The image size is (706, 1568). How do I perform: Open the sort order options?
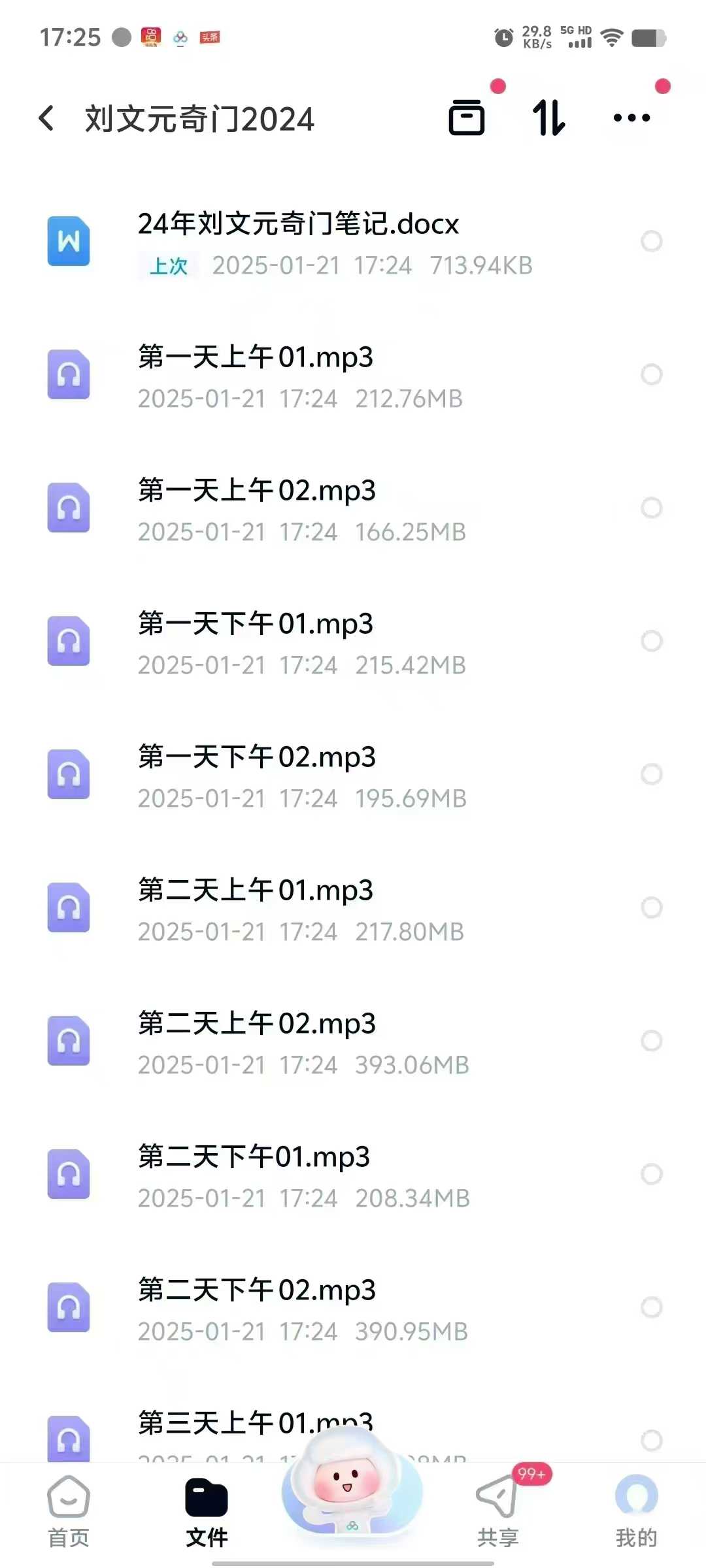548,118
